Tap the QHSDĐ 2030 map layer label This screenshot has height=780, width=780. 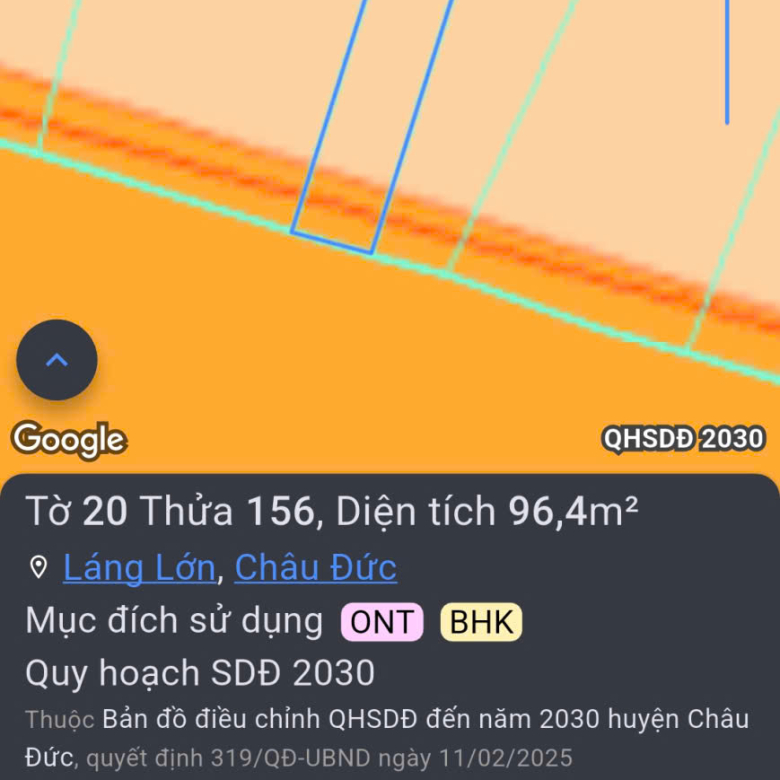coord(683,438)
